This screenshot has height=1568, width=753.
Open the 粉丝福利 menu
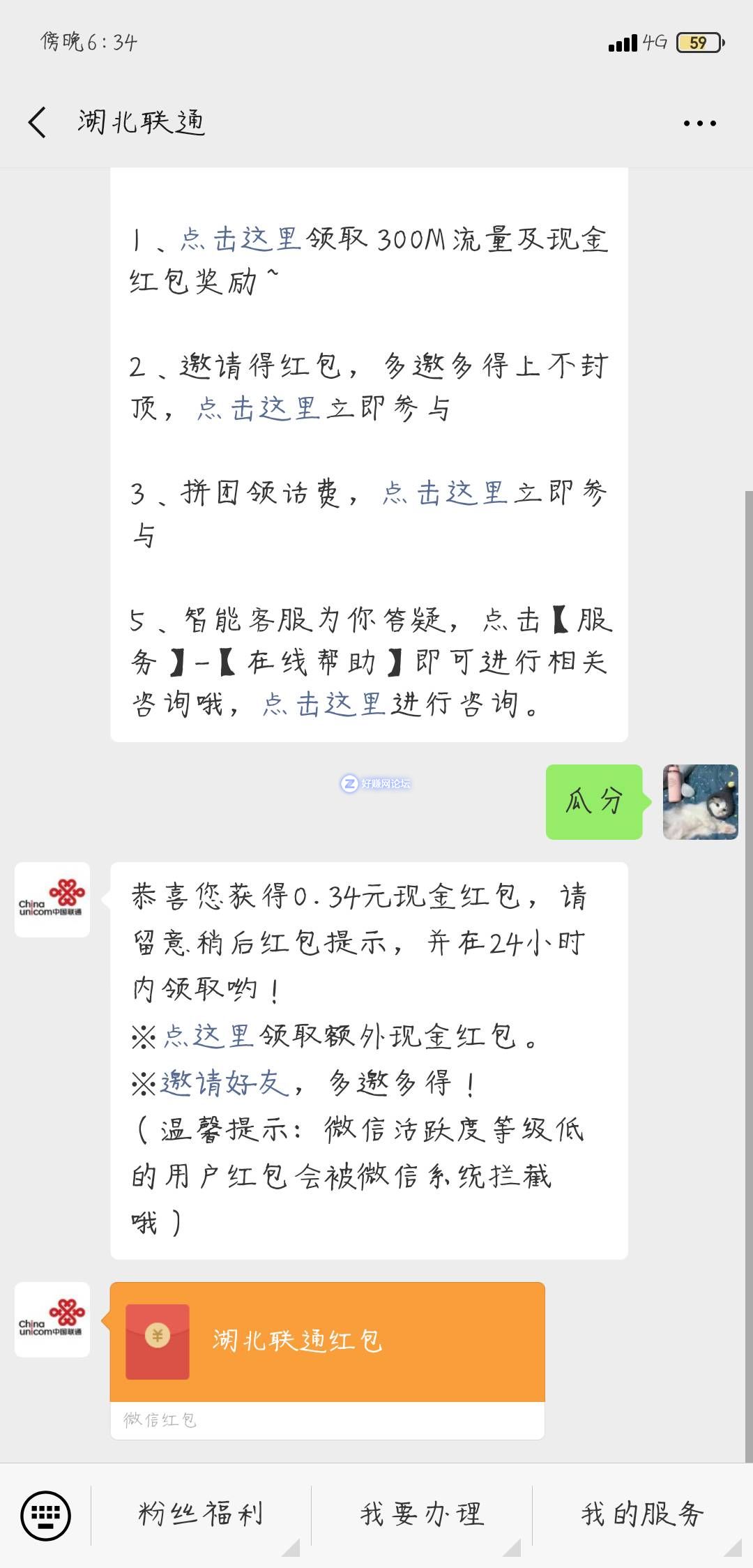[201, 1515]
